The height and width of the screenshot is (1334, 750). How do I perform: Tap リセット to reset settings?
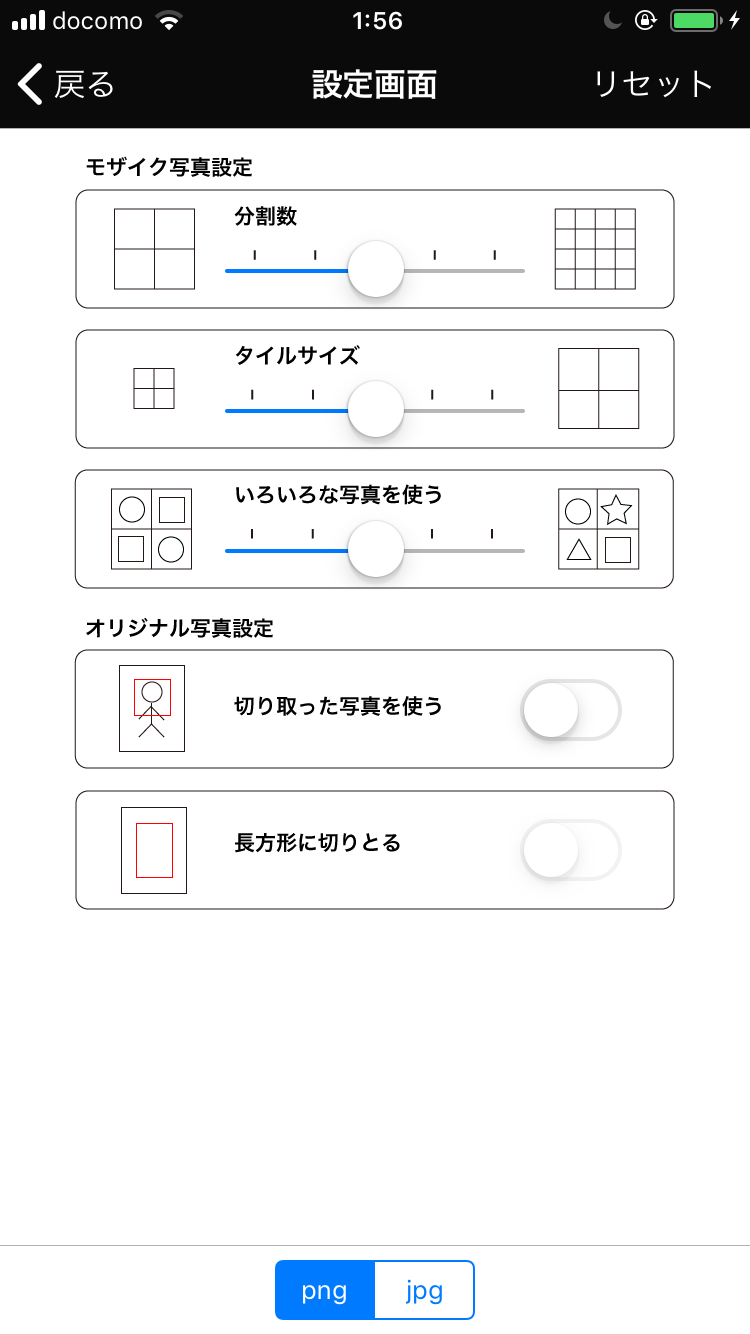click(653, 85)
